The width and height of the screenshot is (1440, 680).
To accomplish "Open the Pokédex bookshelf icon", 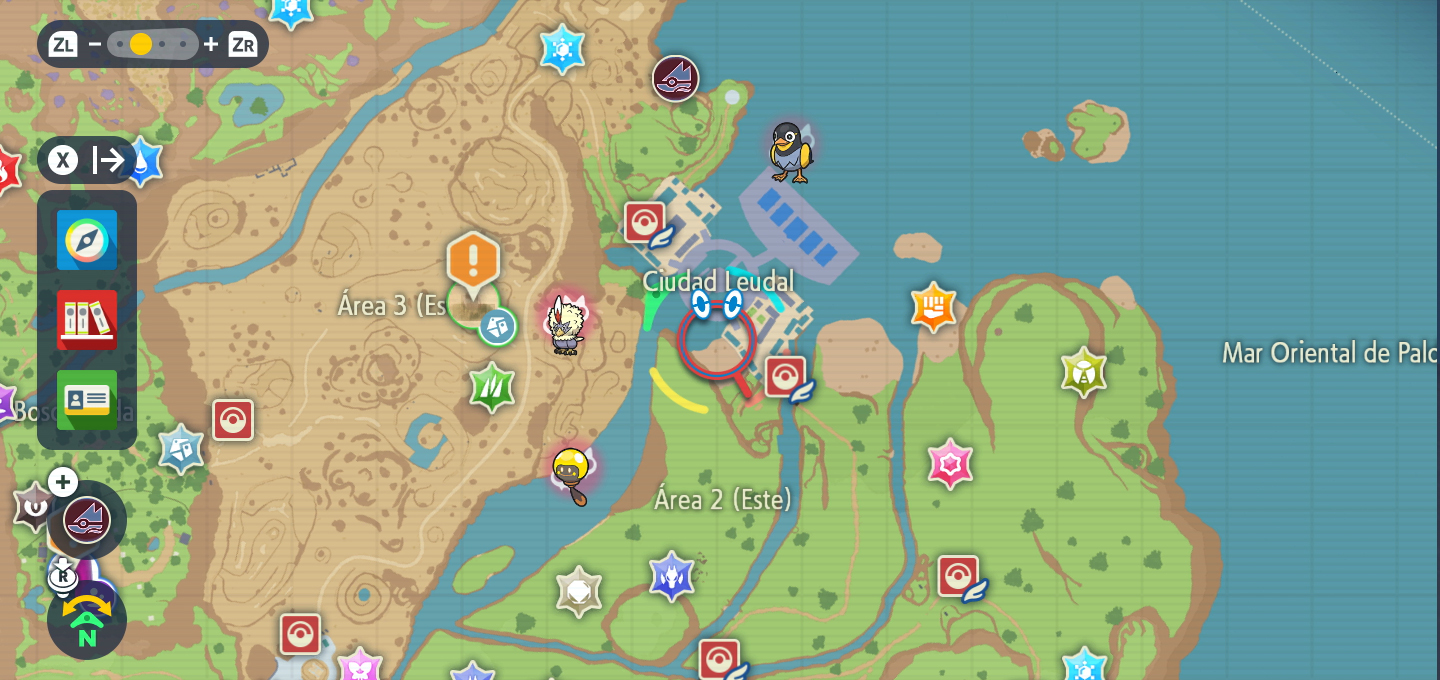I will pos(87,319).
